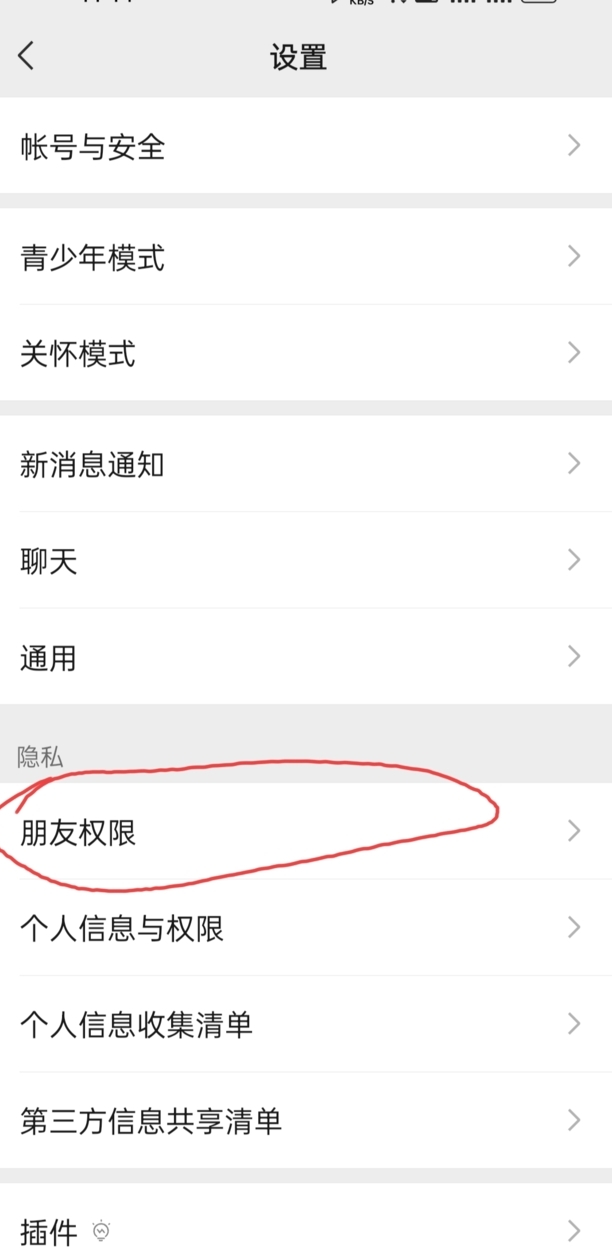View 第三方信息共享清单
The width and height of the screenshot is (612, 1249).
(306, 1119)
